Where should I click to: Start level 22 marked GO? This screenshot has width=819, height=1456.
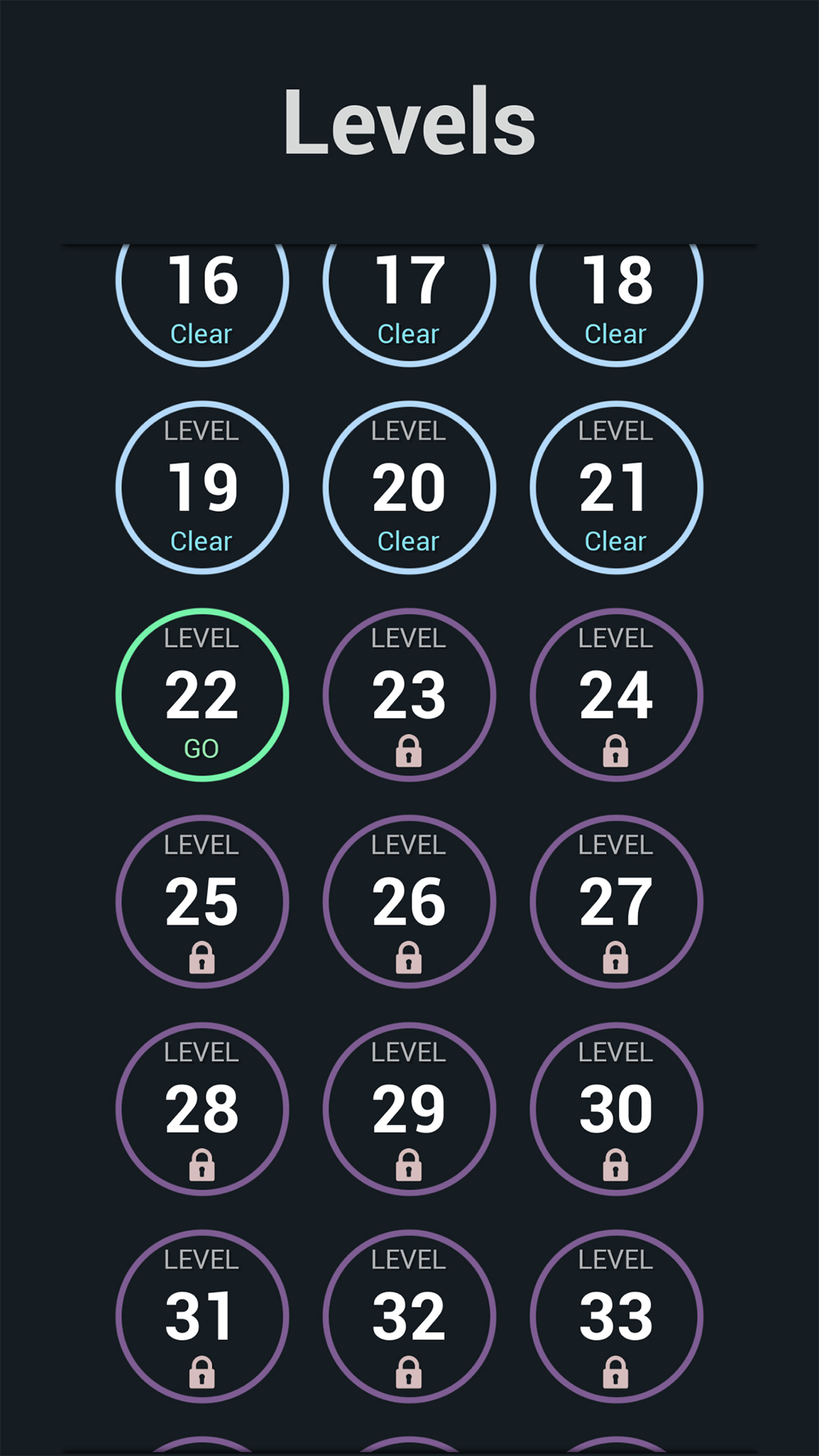(x=202, y=694)
